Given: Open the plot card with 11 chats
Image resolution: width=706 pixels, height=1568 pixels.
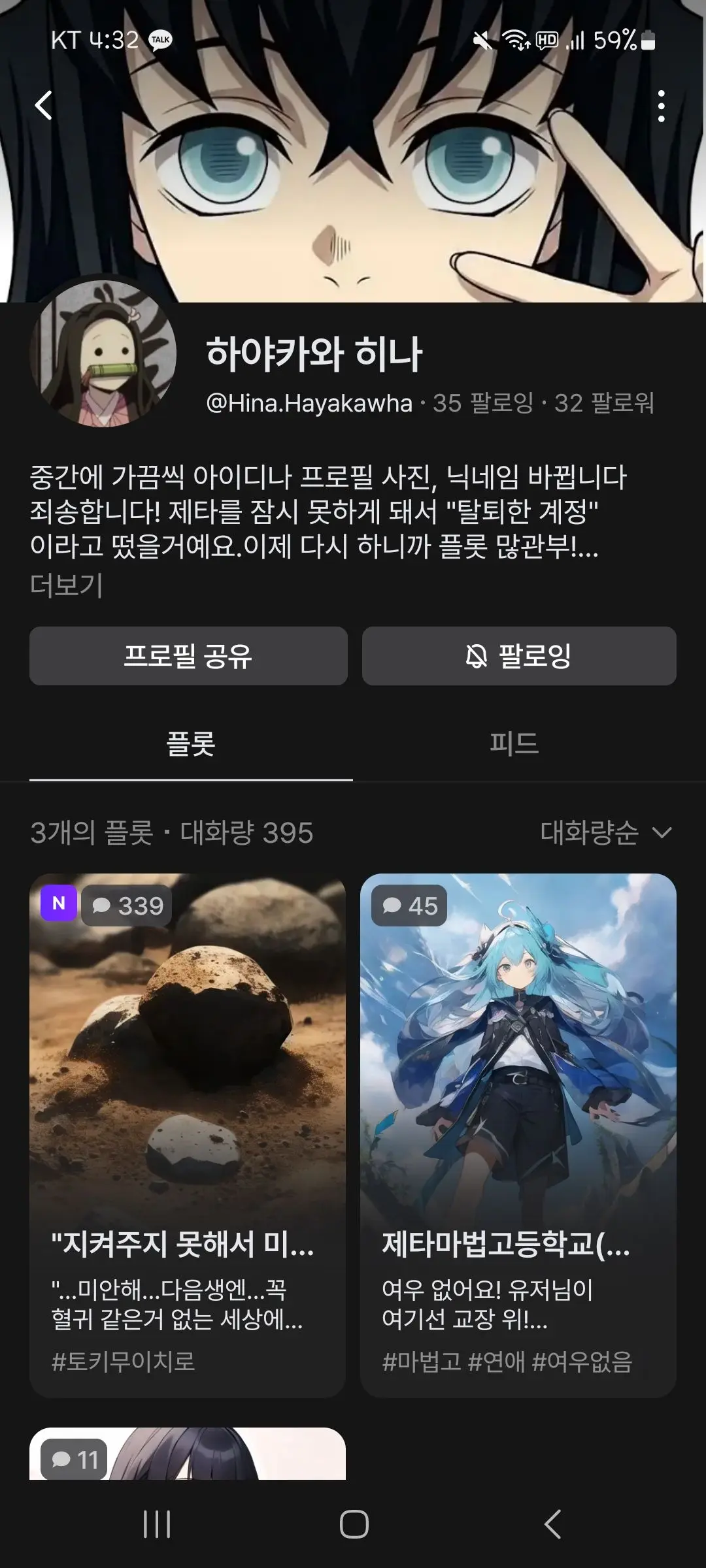Looking at the screenshot, I should (188, 1454).
